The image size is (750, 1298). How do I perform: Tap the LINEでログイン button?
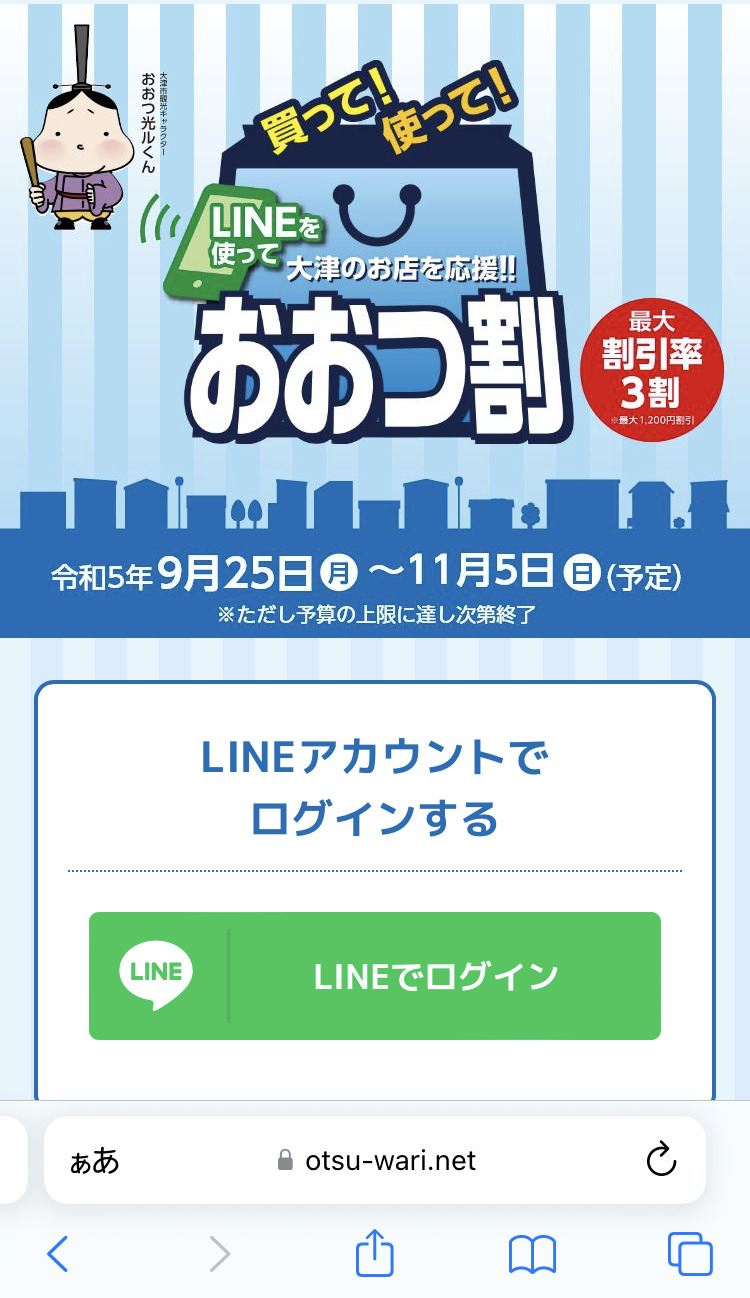coord(375,975)
